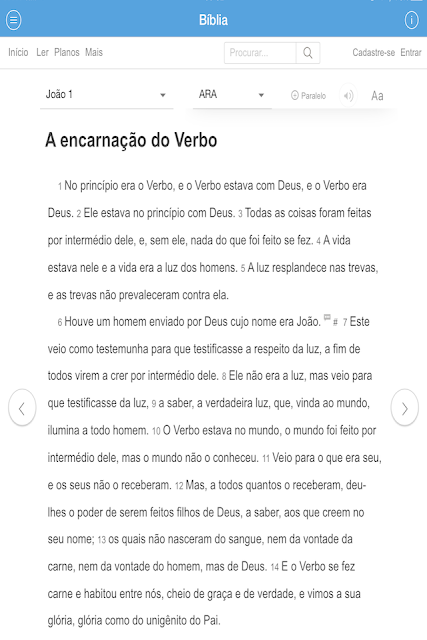
Task: Open the Aa font settings
Action: tap(377, 96)
